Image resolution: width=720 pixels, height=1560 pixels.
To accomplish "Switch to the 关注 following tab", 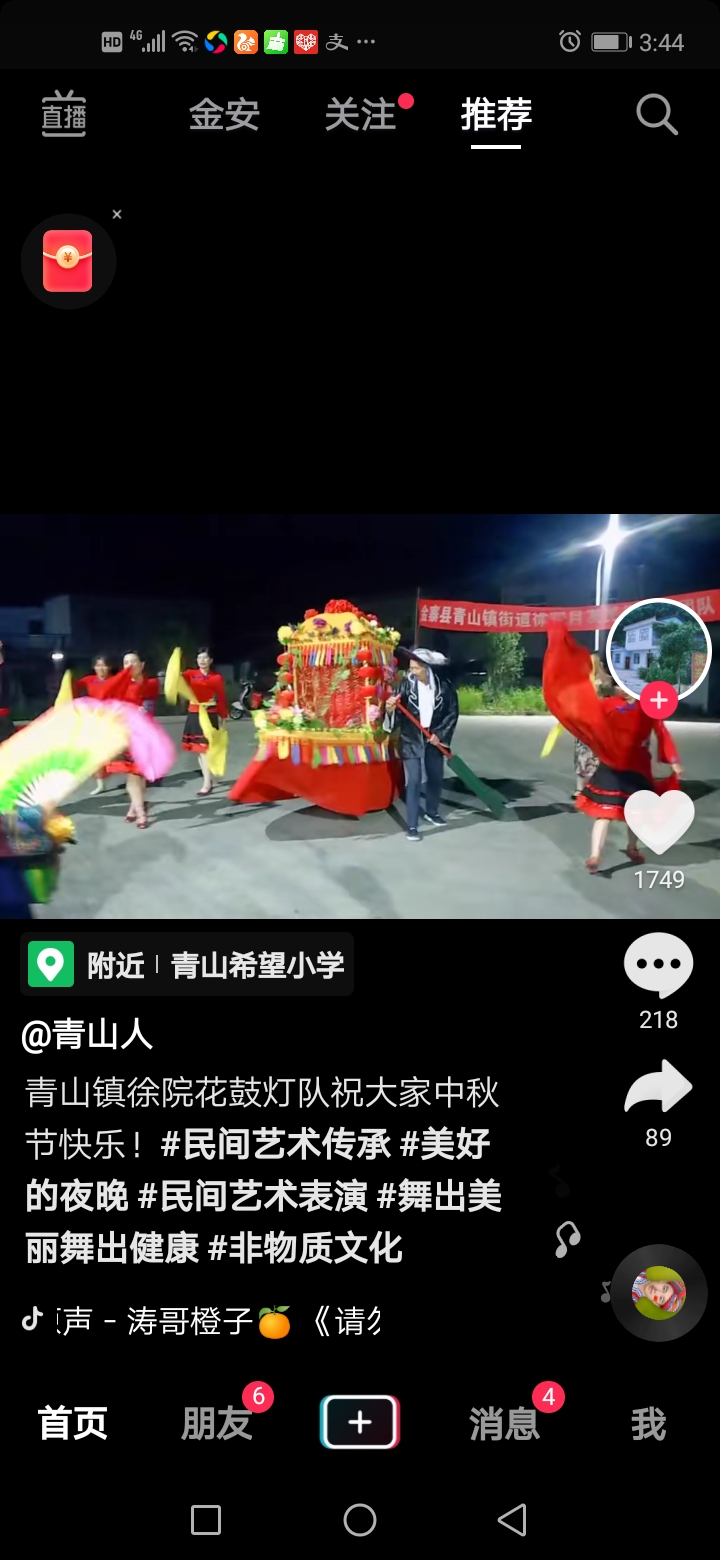I will [x=361, y=115].
